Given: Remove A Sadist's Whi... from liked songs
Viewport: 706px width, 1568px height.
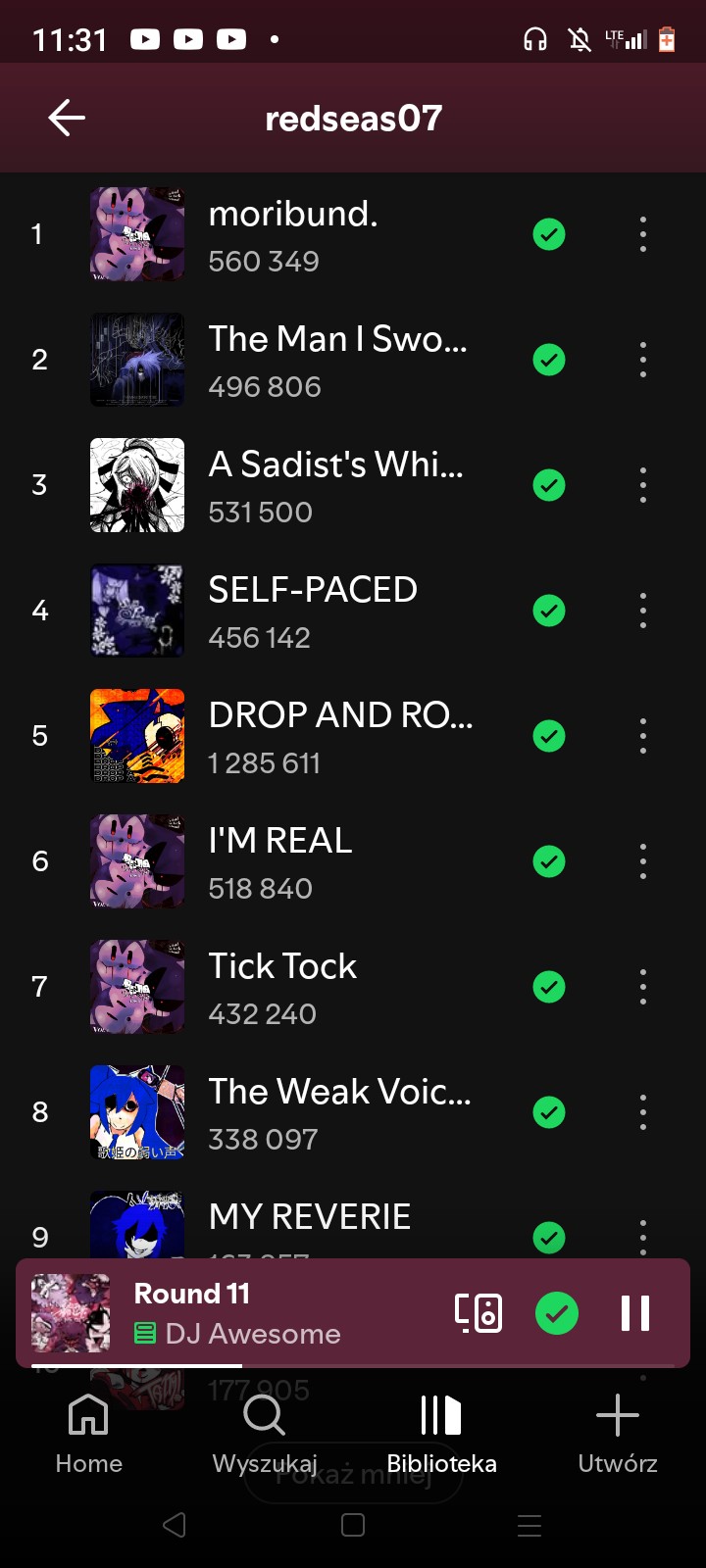Looking at the screenshot, I should (549, 485).
